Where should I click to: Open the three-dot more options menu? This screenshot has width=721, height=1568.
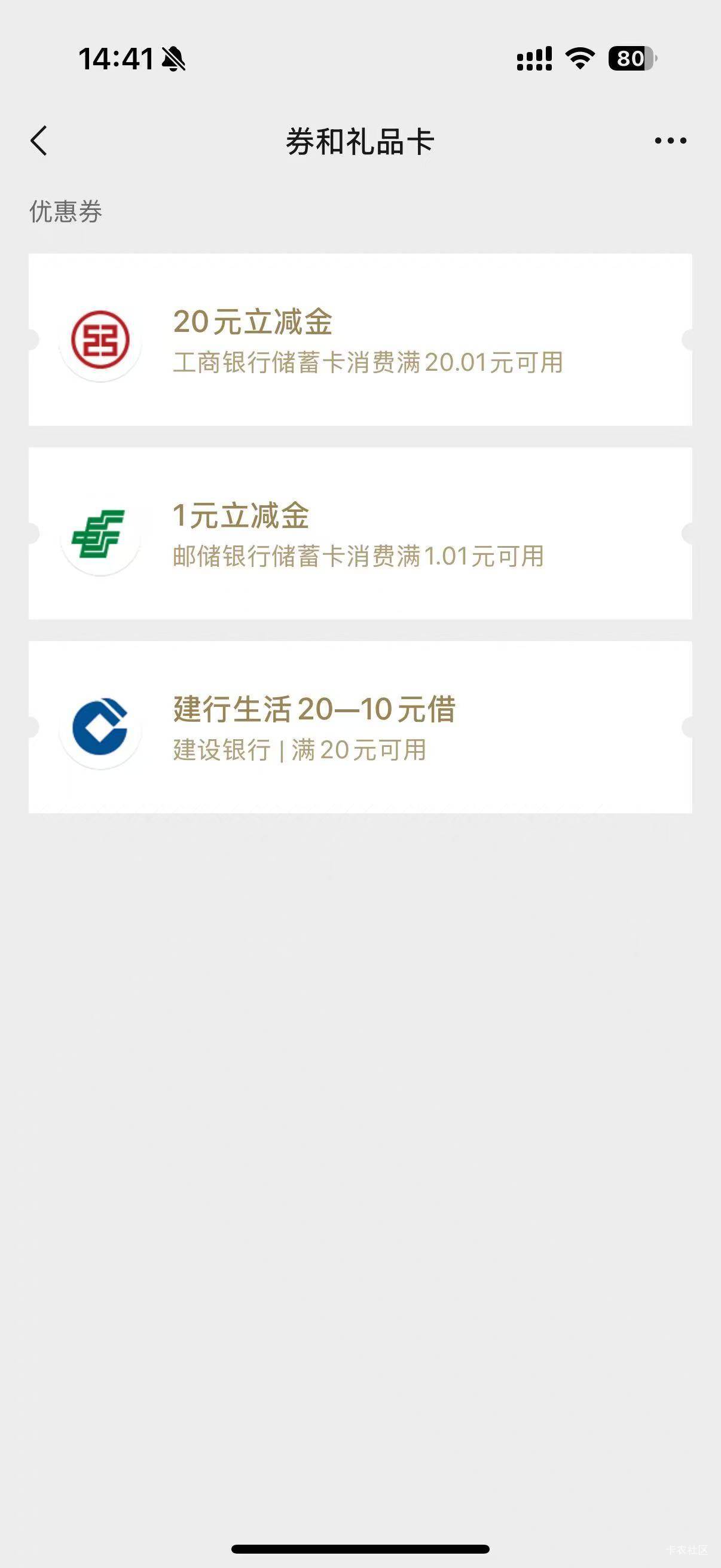click(670, 141)
